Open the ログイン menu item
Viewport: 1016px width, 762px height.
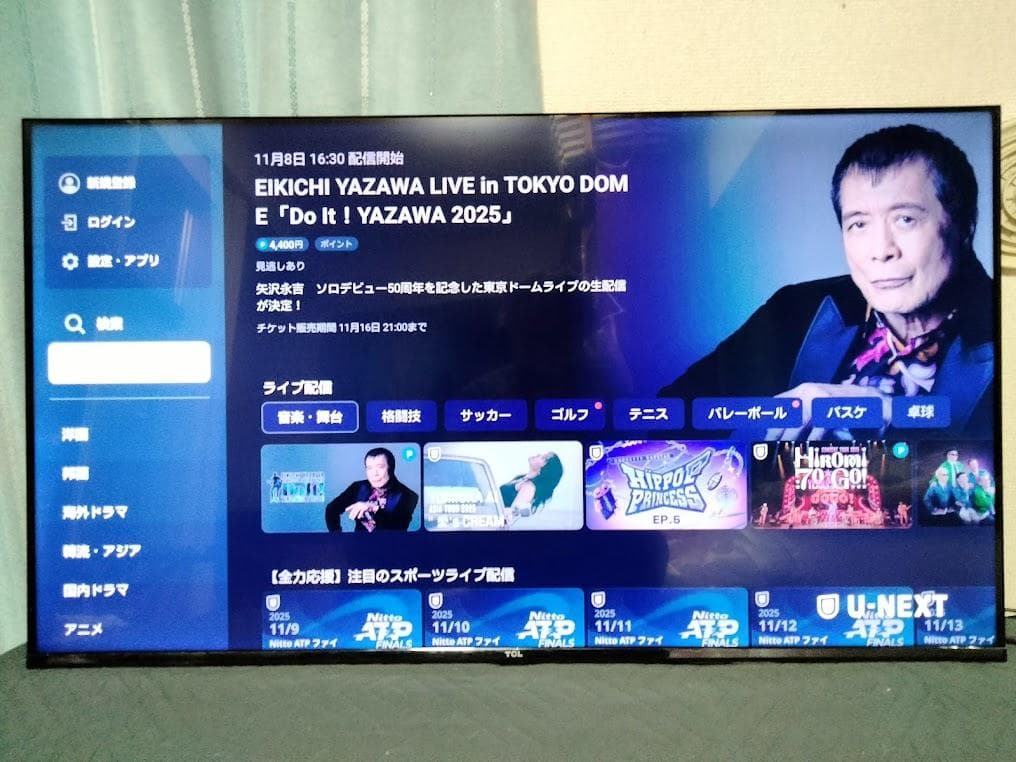[x=110, y=222]
